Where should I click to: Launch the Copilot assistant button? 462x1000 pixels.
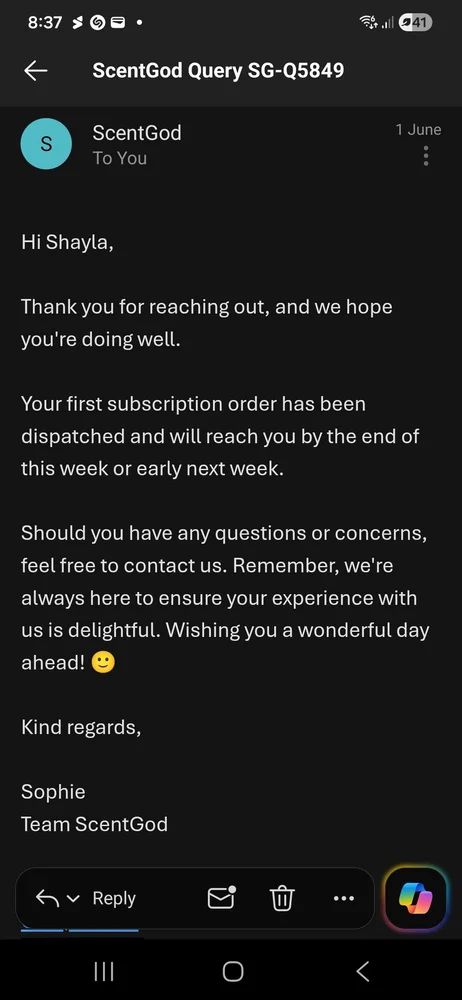(415, 899)
